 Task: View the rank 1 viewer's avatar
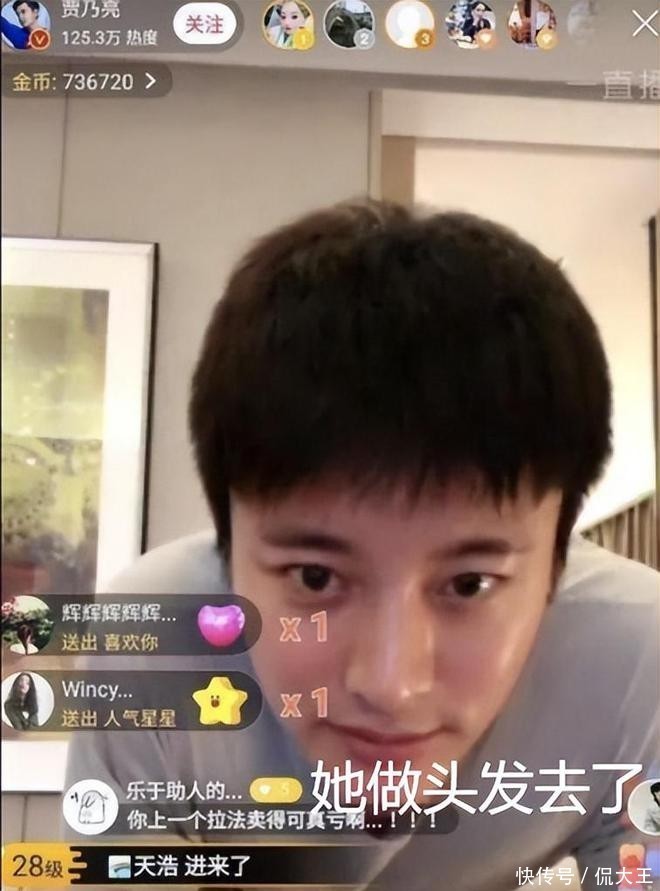tap(288, 24)
